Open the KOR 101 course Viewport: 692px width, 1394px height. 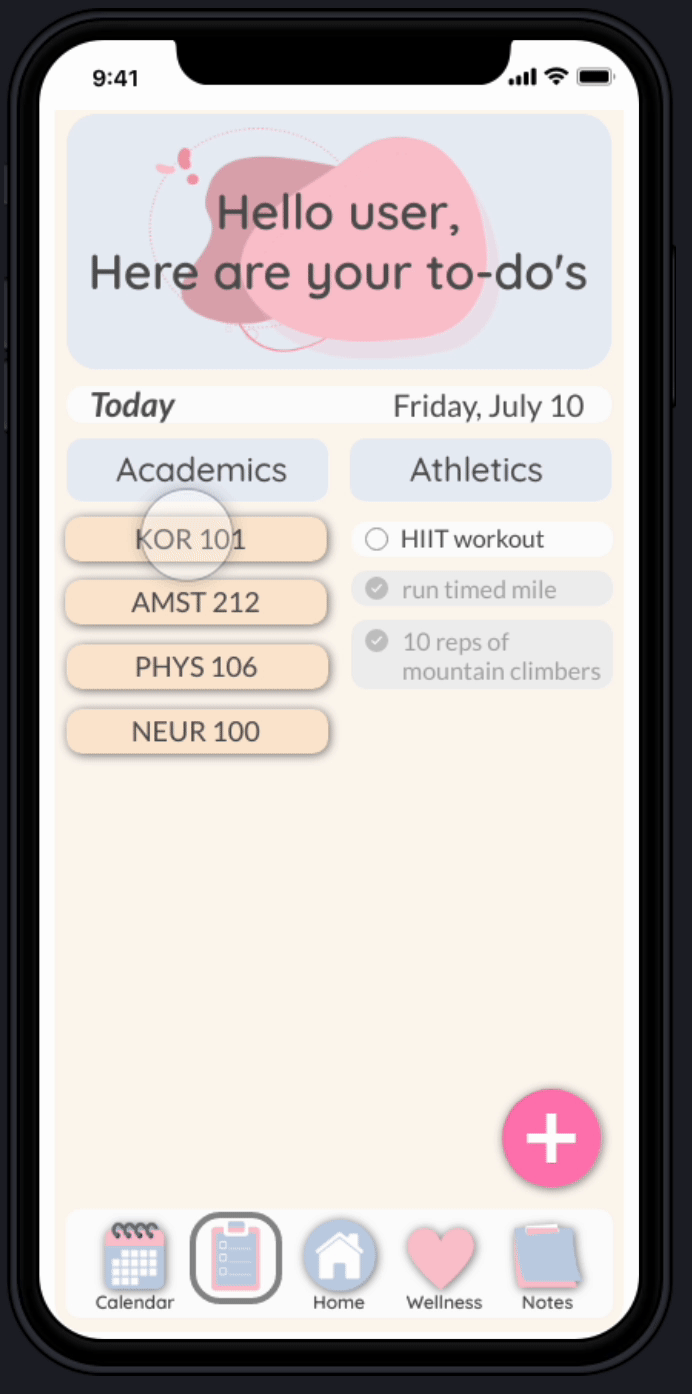point(196,540)
